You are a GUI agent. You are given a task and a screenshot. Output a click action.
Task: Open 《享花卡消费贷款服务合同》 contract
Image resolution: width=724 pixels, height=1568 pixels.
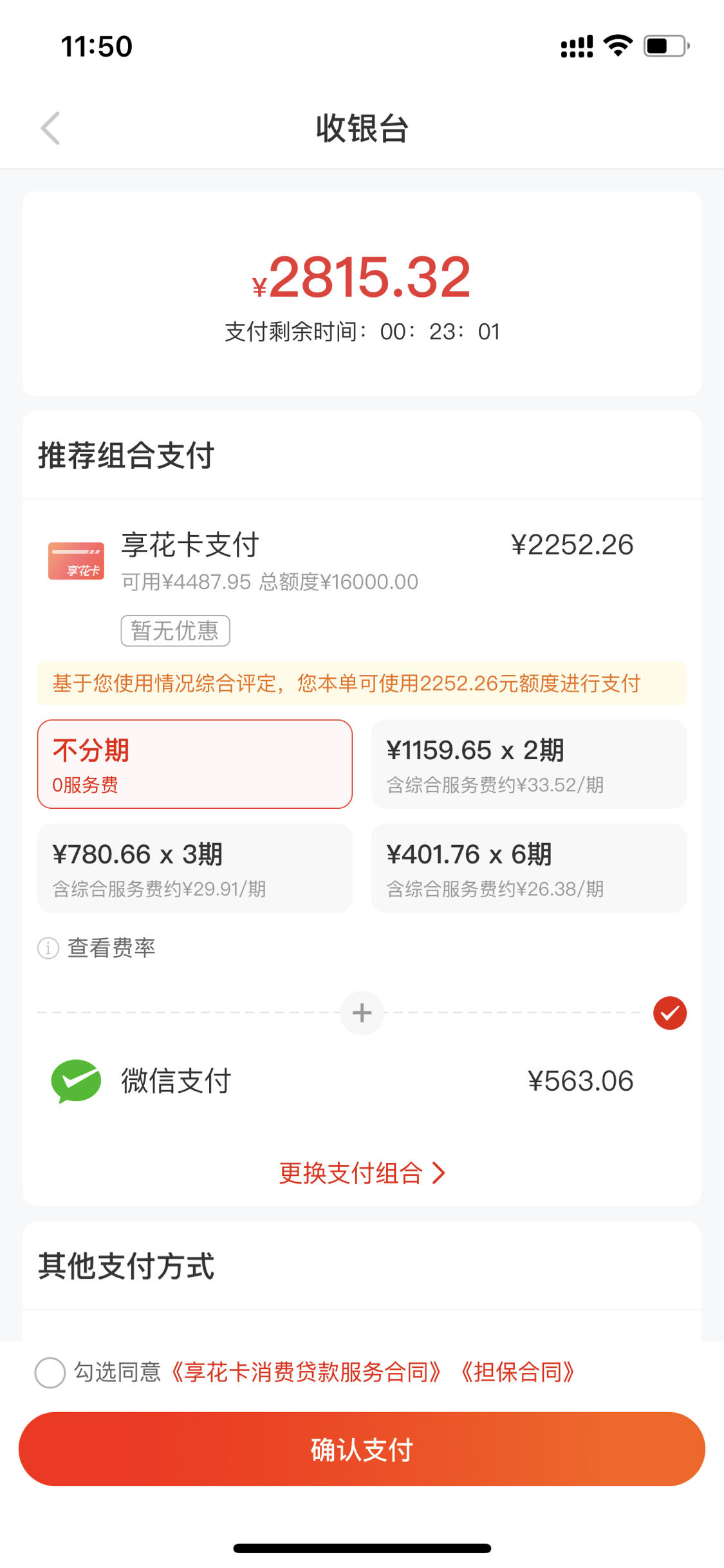pos(306,1372)
